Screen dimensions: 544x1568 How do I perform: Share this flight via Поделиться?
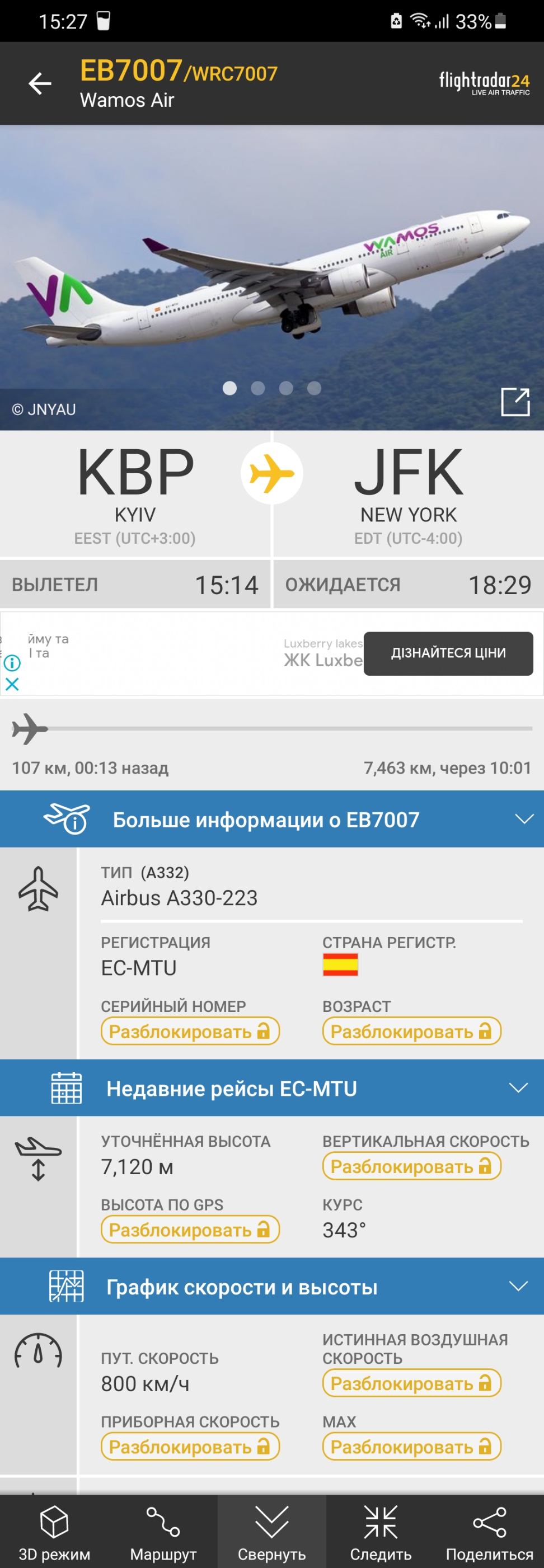coord(489,1533)
